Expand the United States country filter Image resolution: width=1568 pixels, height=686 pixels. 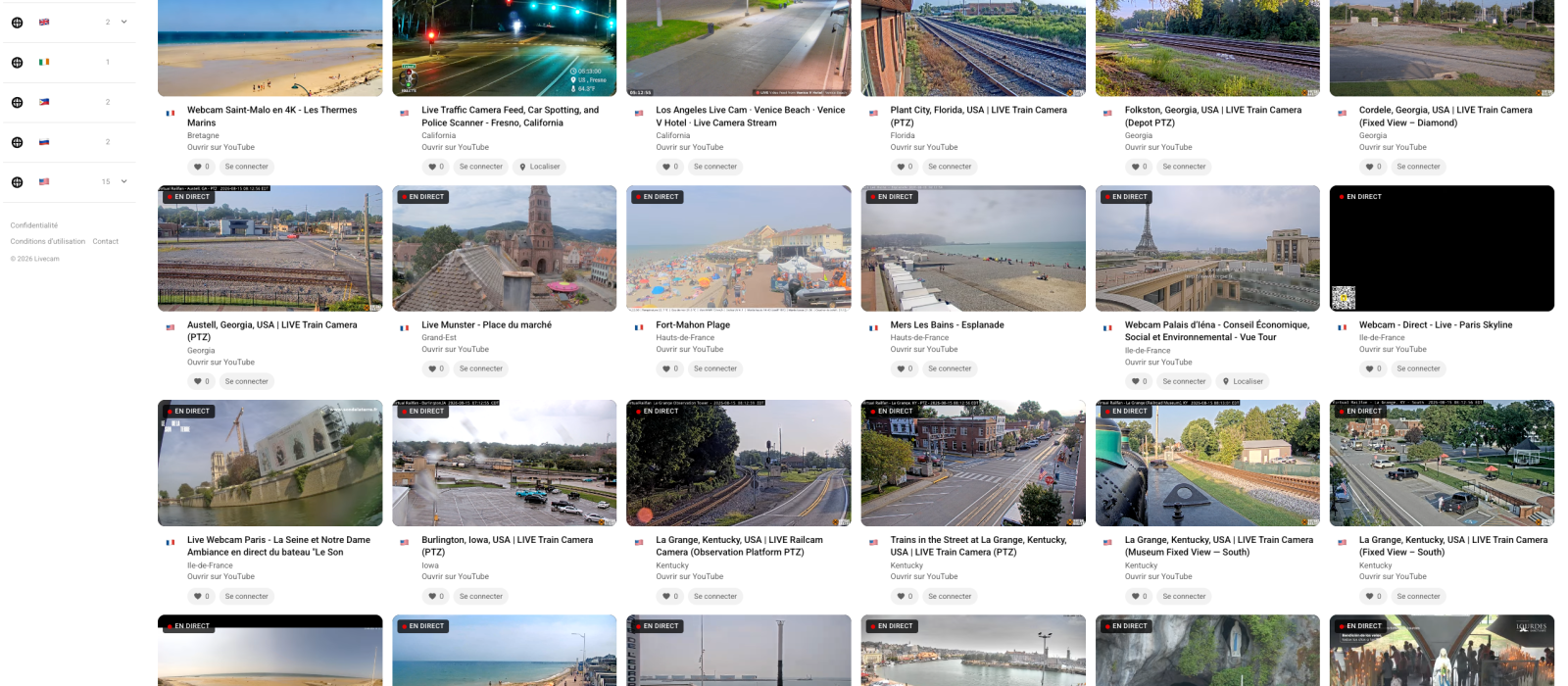click(123, 181)
